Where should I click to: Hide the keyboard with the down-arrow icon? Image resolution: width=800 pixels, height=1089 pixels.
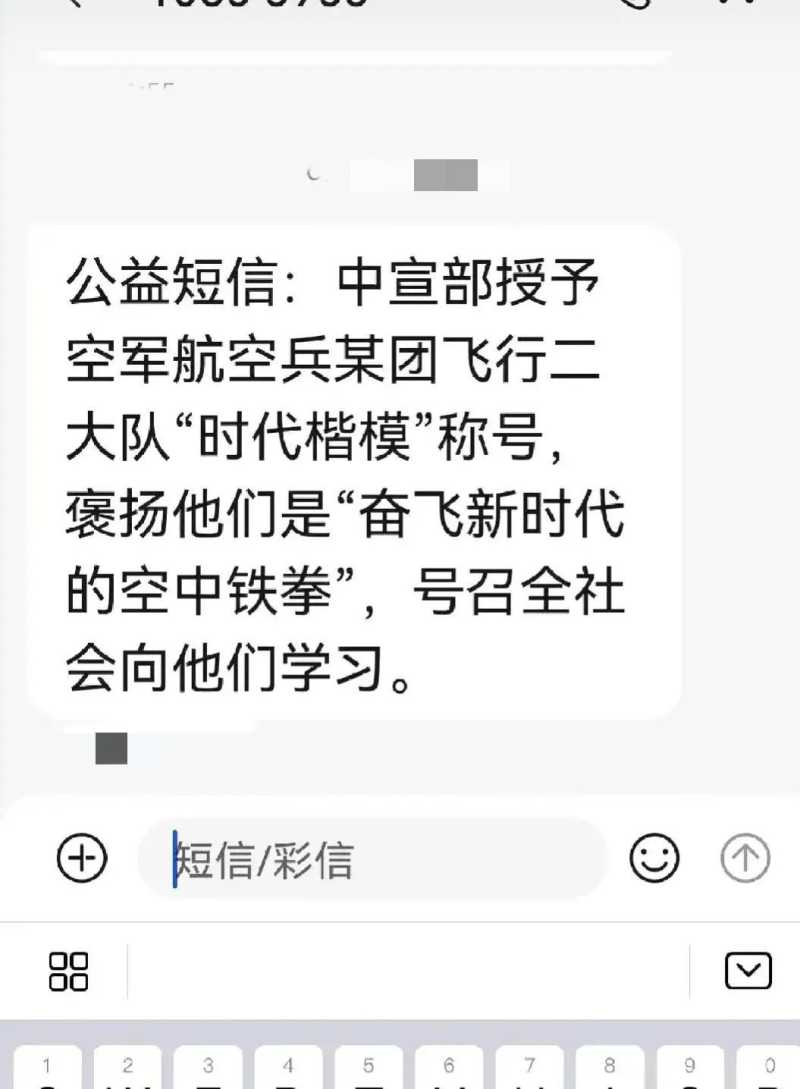(748, 970)
